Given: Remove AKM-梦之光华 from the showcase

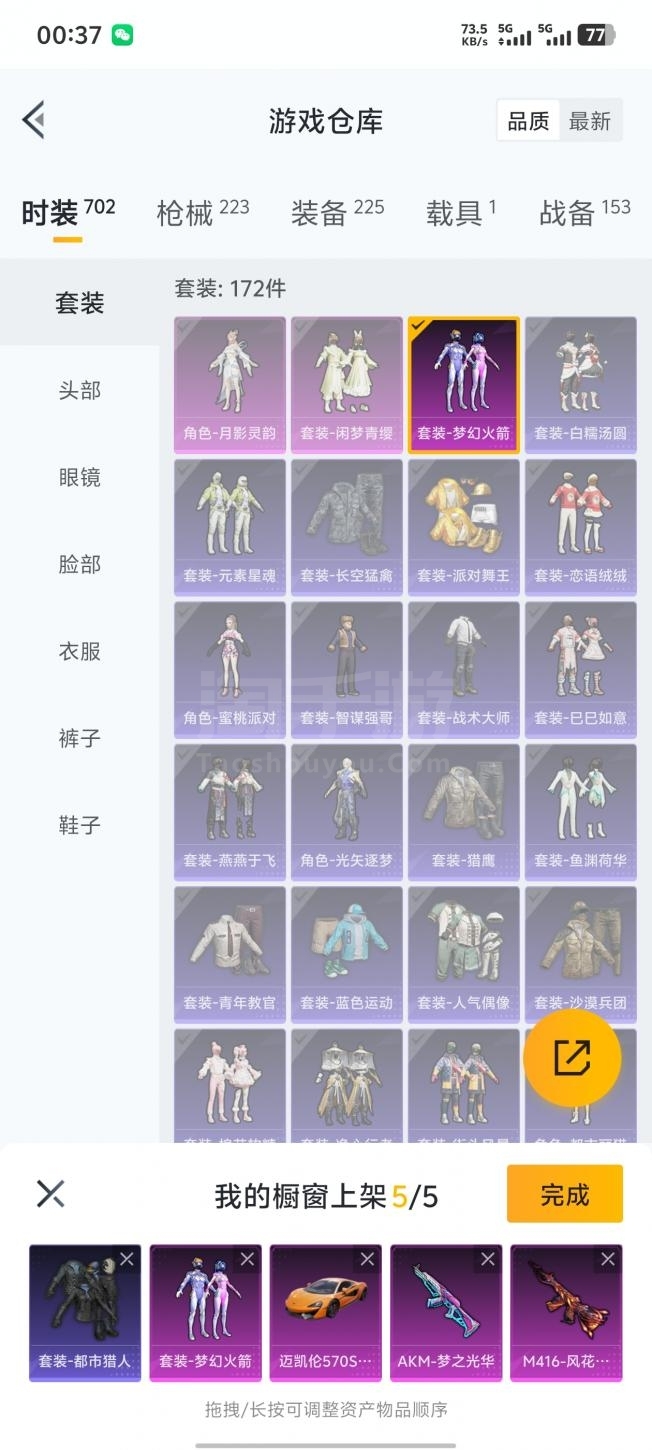Looking at the screenshot, I should click(x=487, y=1260).
